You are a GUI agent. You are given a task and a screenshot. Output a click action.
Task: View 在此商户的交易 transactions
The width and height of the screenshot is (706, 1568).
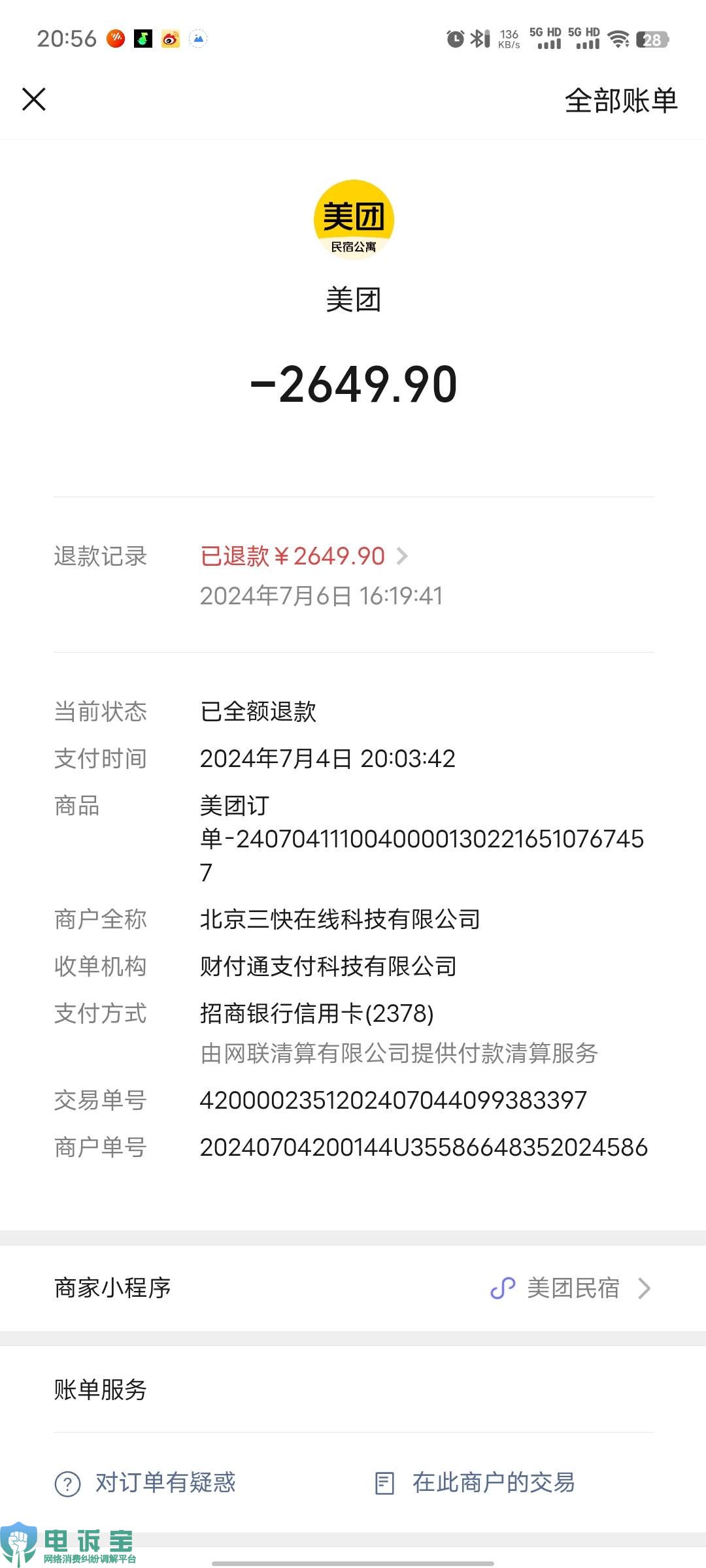coord(475,1483)
